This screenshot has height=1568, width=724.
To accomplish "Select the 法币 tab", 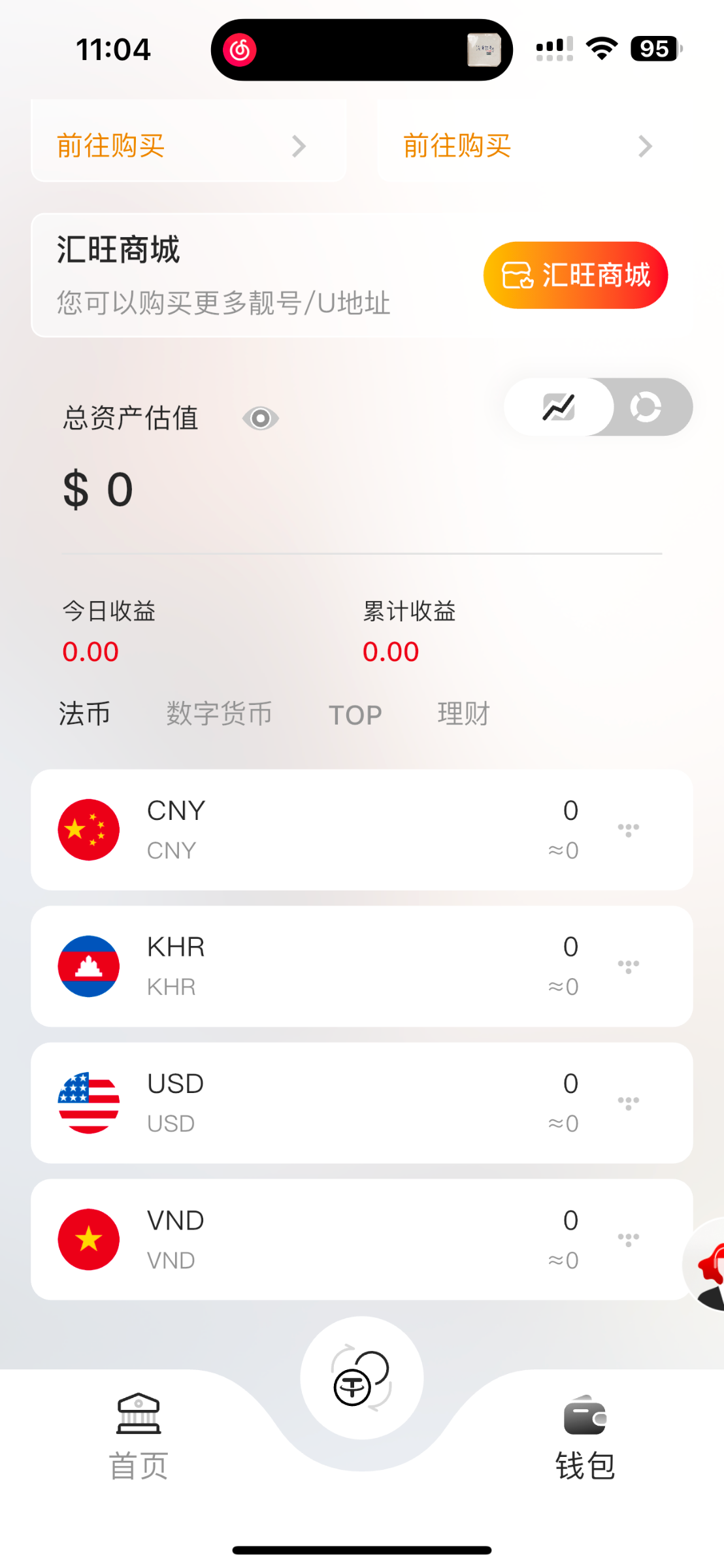I will click(84, 713).
